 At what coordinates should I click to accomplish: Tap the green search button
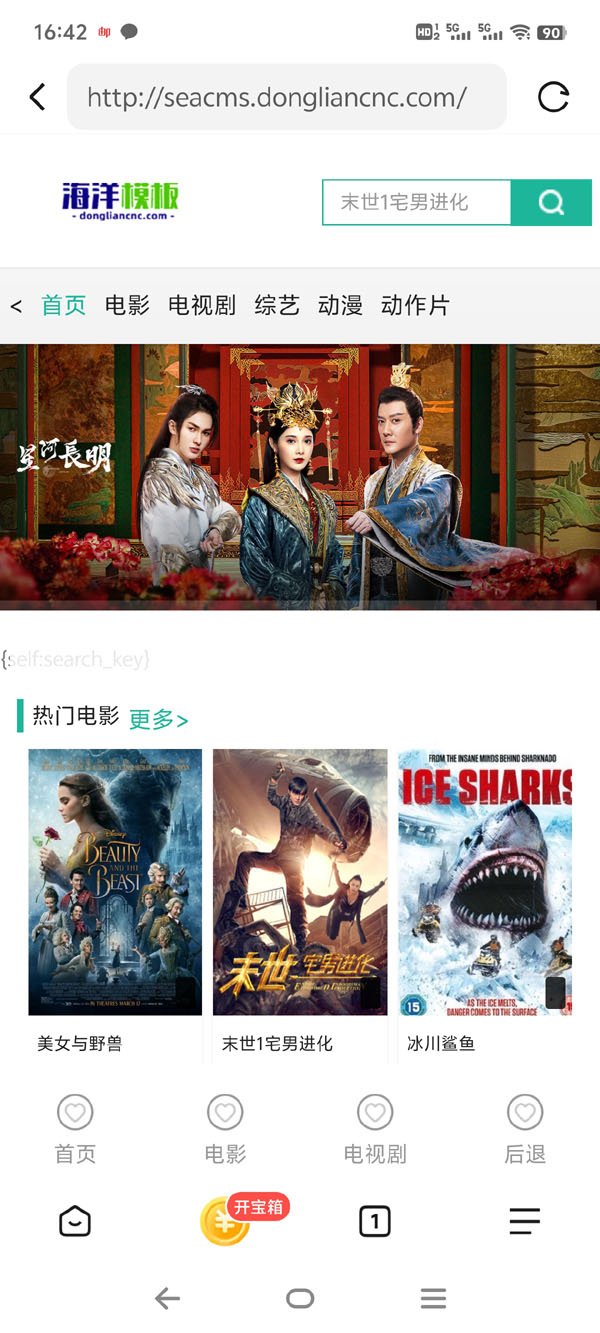551,203
